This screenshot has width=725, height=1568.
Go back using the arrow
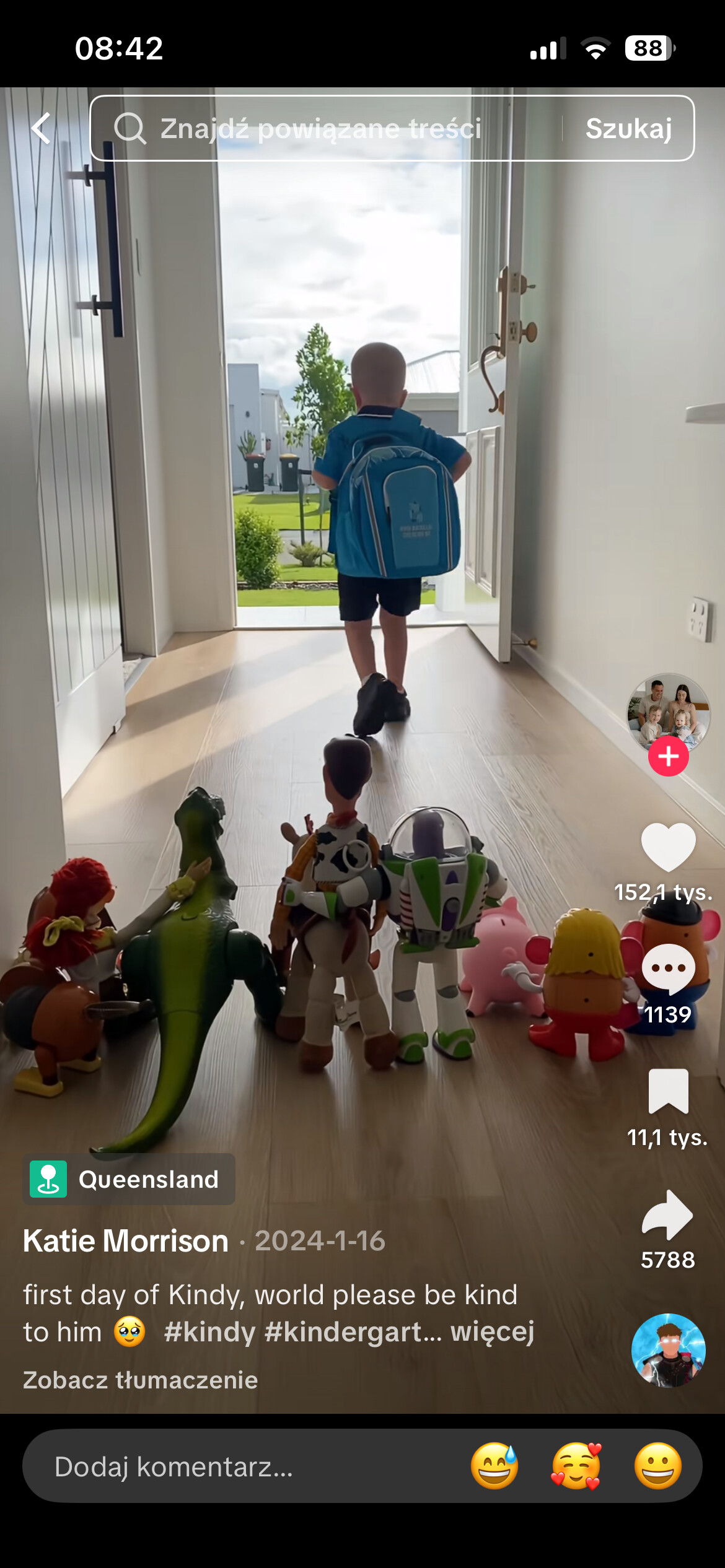(x=41, y=128)
